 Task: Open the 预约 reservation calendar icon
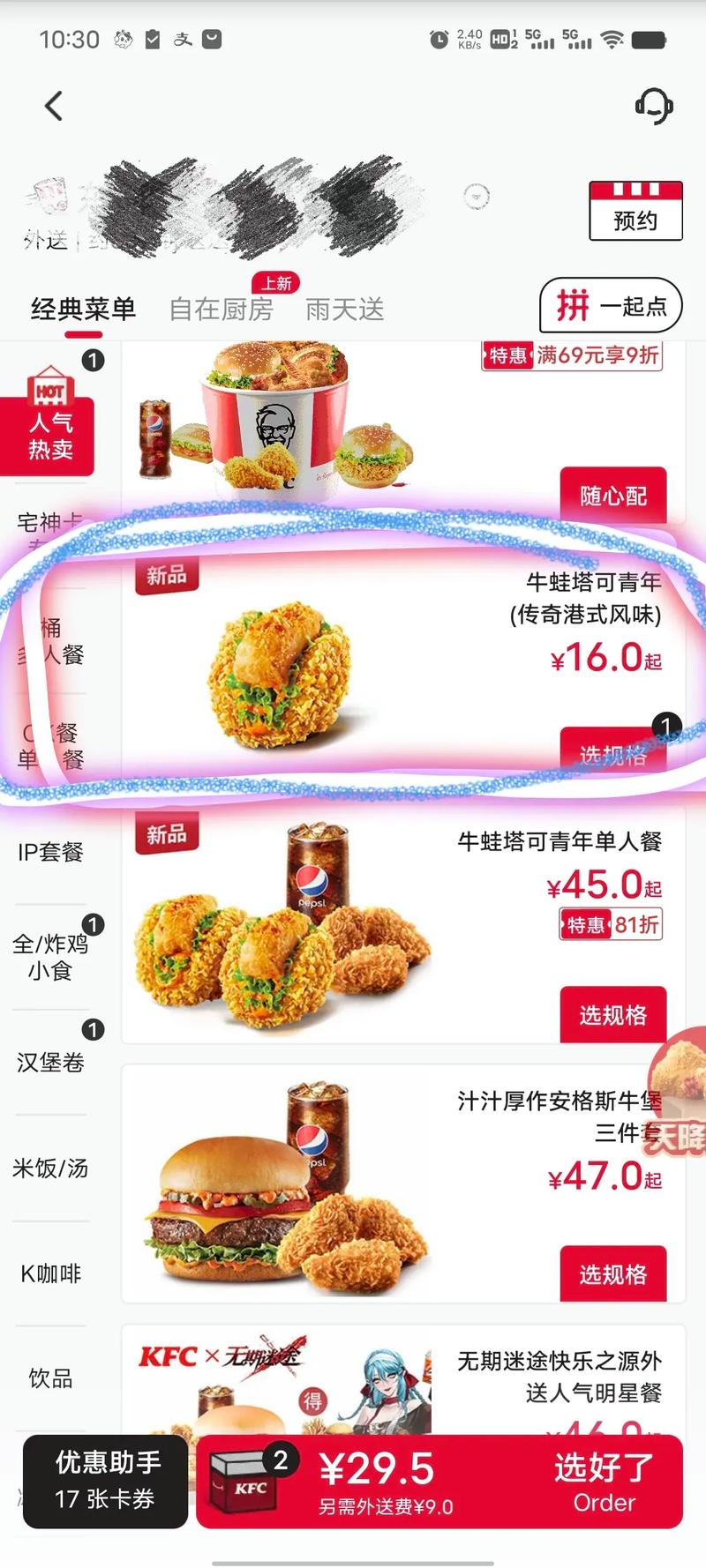tap(635, 210)
